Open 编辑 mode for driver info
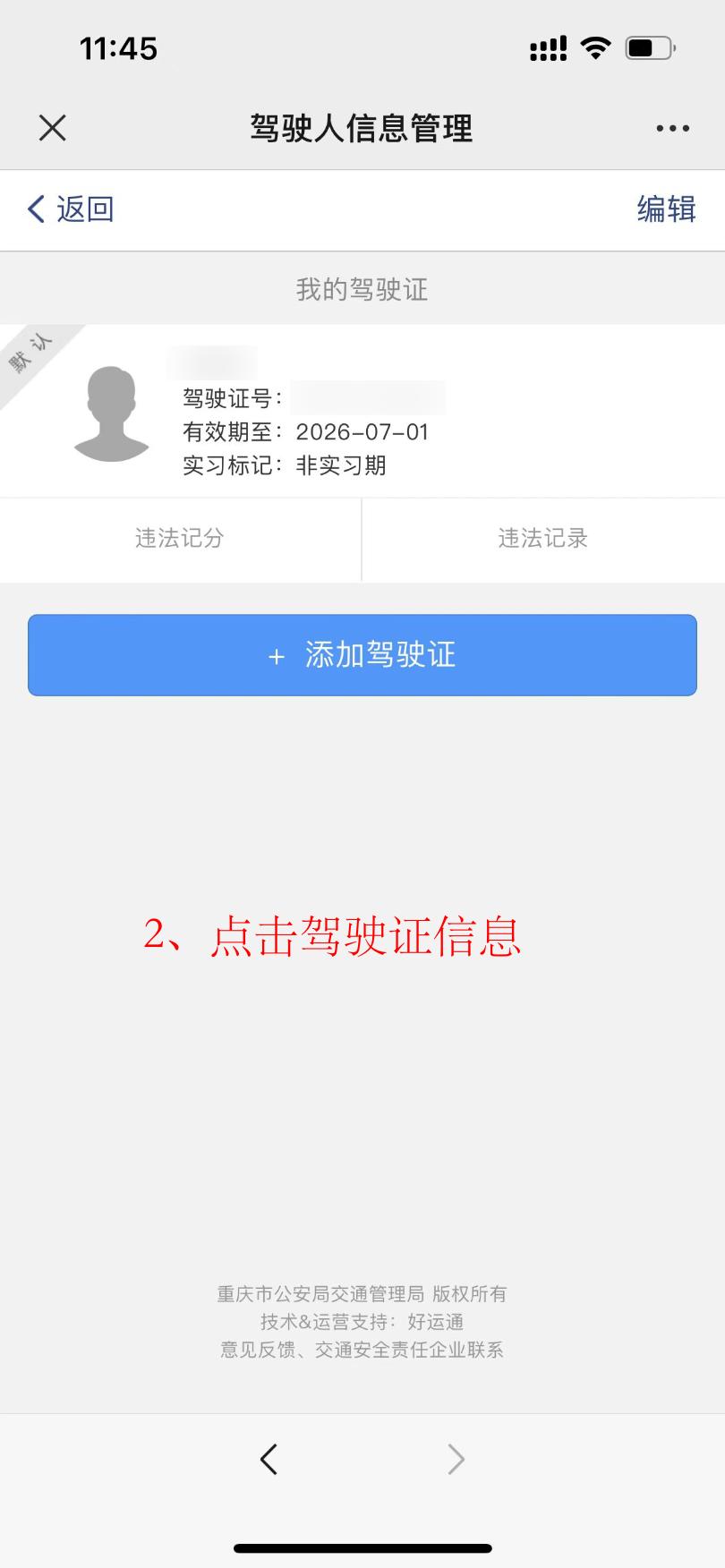The height and width of the screenshot is (1568, 725). pyautogui.click(x=666, y=209)
